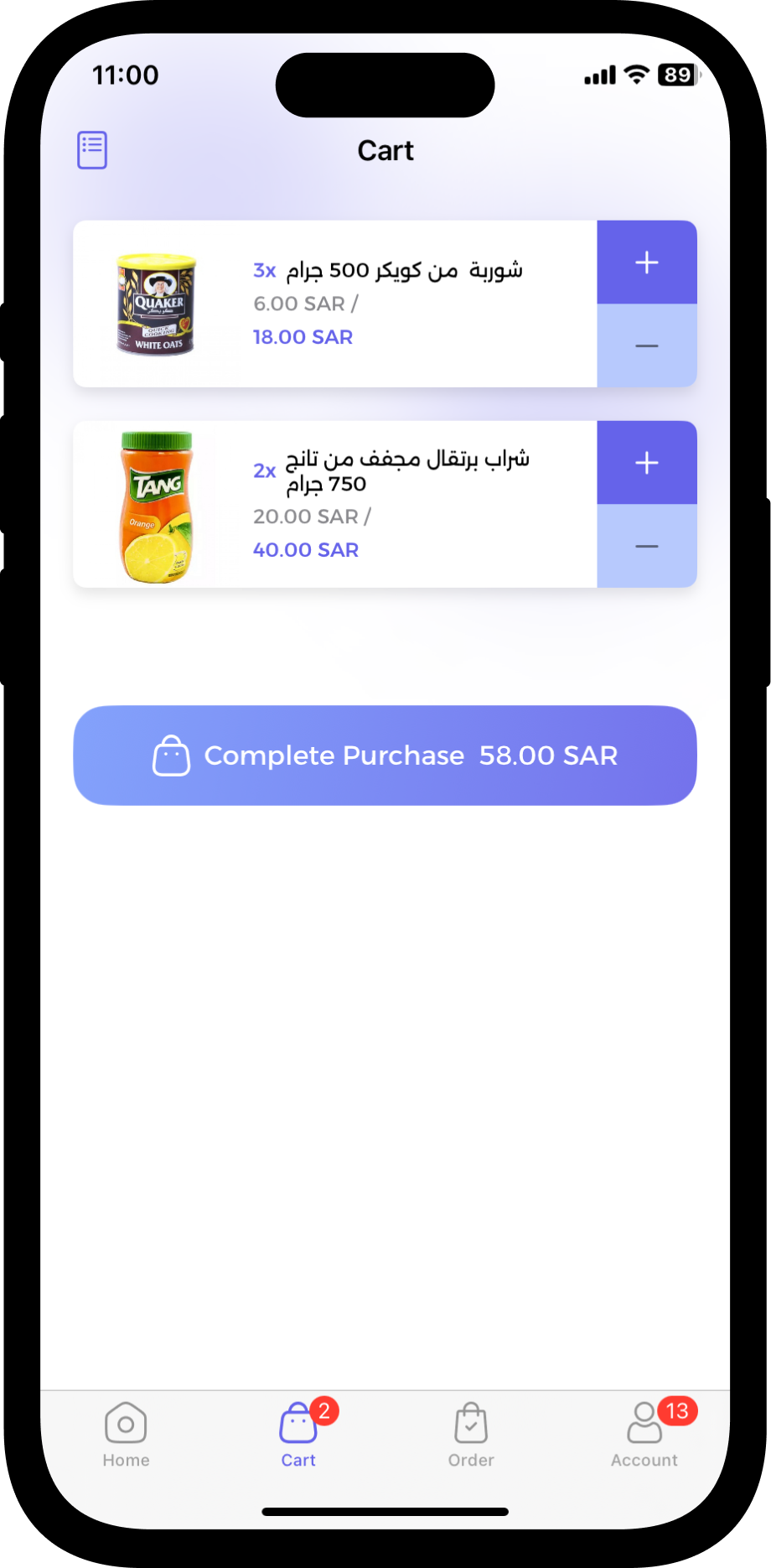Open the list icon in the top left
Image resolution: width=771 pixels, height=1568 pixels.
[x=92, y=150]
